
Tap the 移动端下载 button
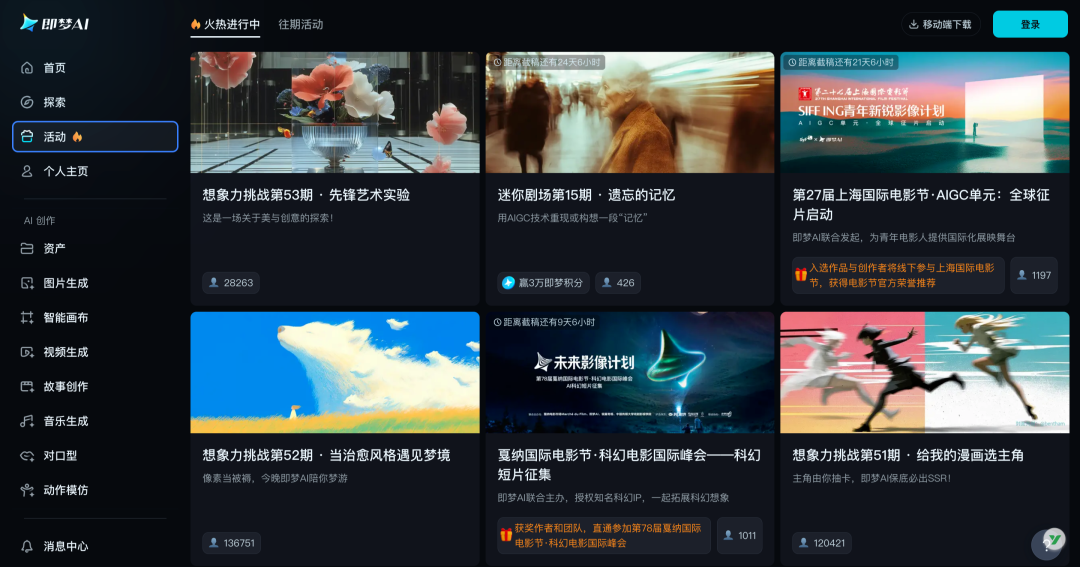click(x=940, y=24)
